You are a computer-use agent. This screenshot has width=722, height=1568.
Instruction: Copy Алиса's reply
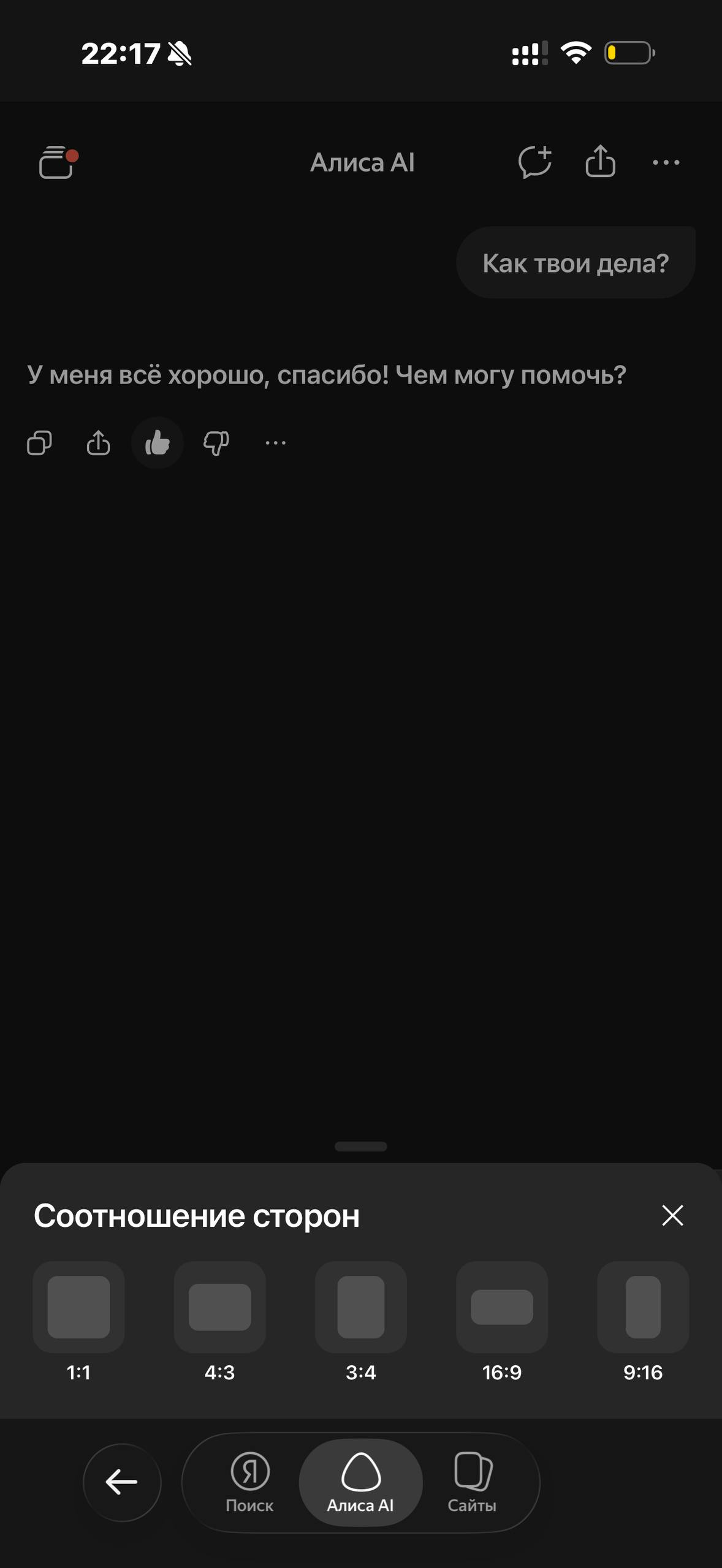(x=39, y=443)
